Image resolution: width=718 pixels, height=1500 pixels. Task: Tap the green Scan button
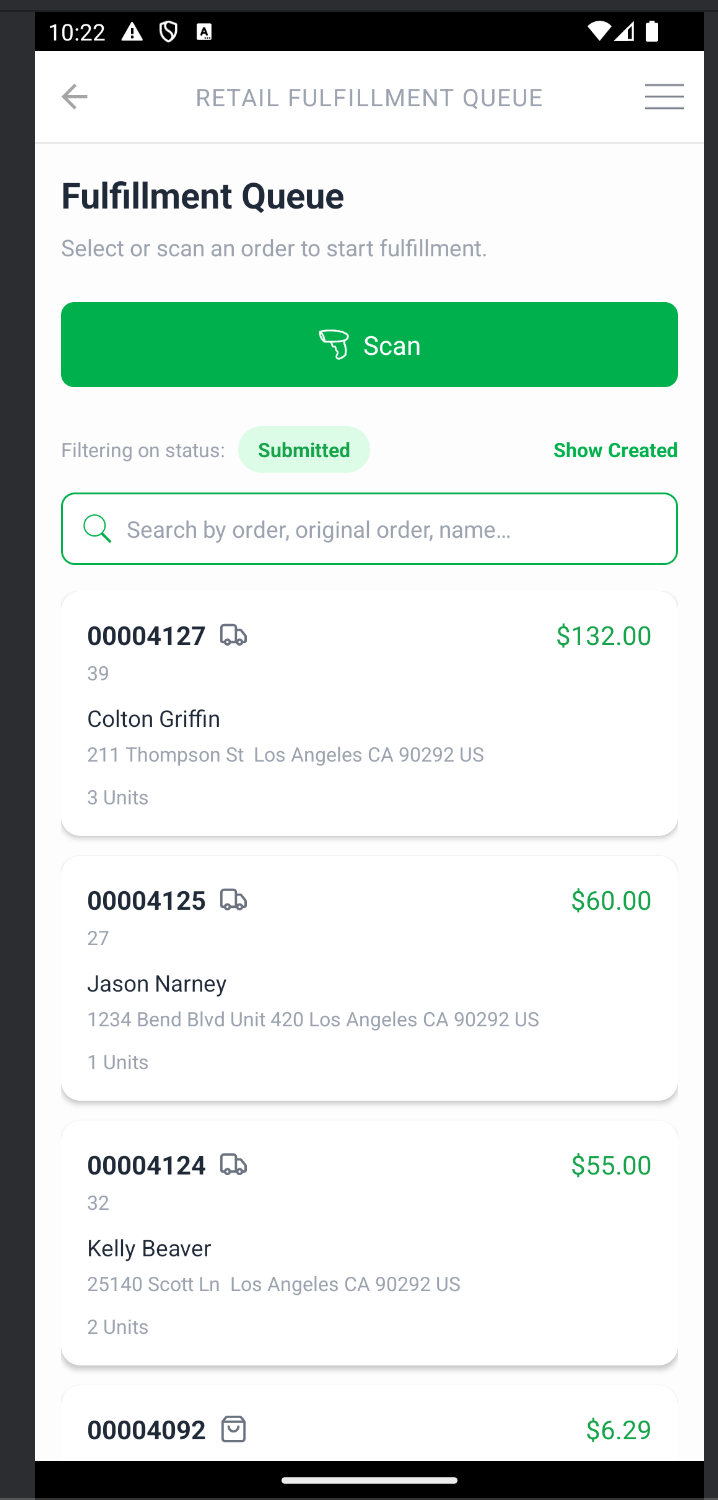369,345
